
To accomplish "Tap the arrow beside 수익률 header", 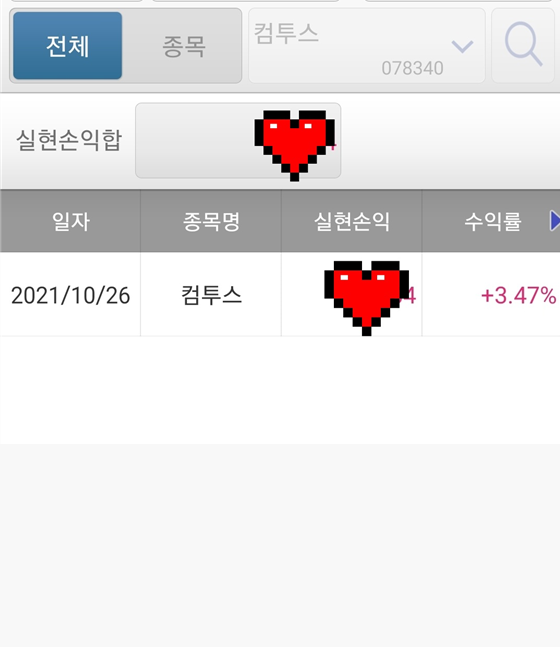I will tap(555, 221).
